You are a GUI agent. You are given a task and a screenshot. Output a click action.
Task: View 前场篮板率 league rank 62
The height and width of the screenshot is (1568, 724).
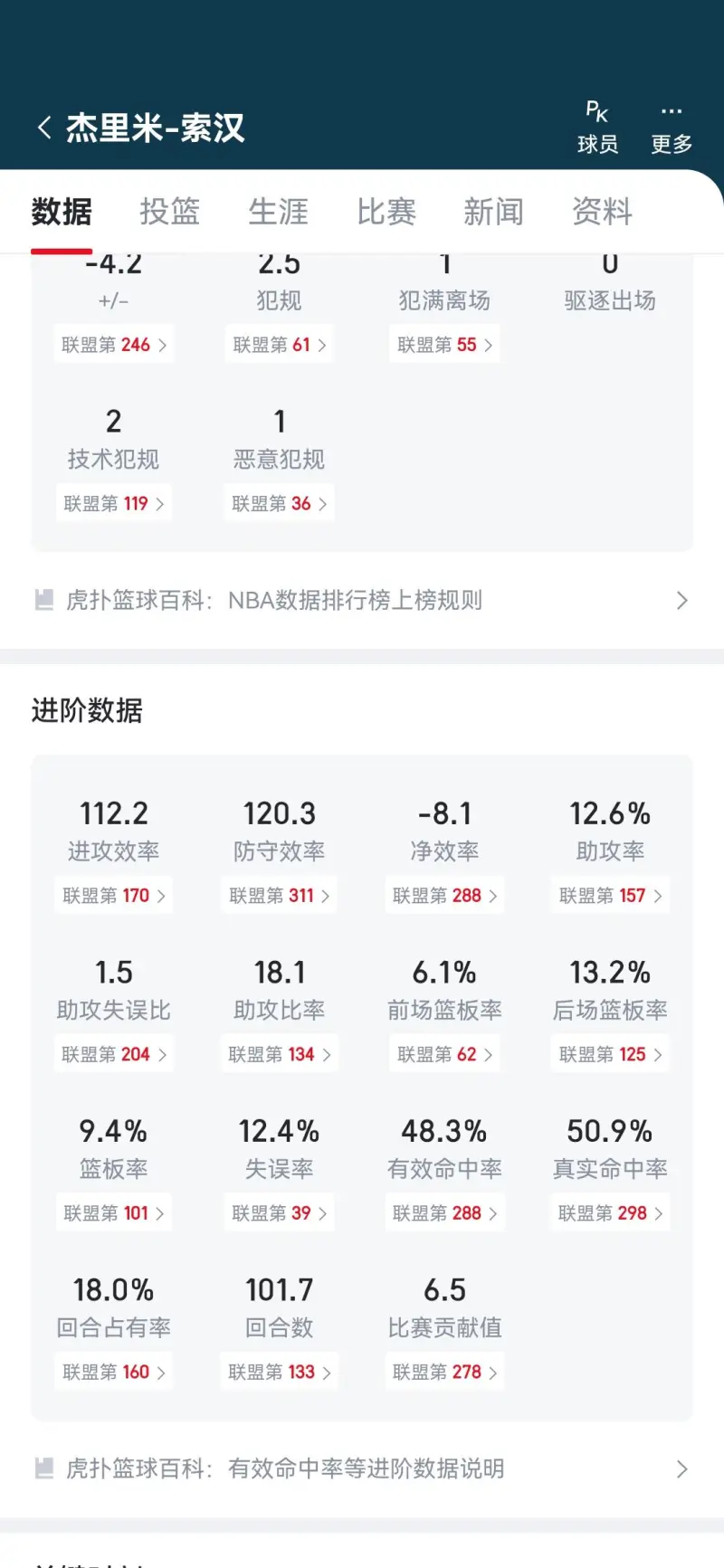tap(444, 1055)
